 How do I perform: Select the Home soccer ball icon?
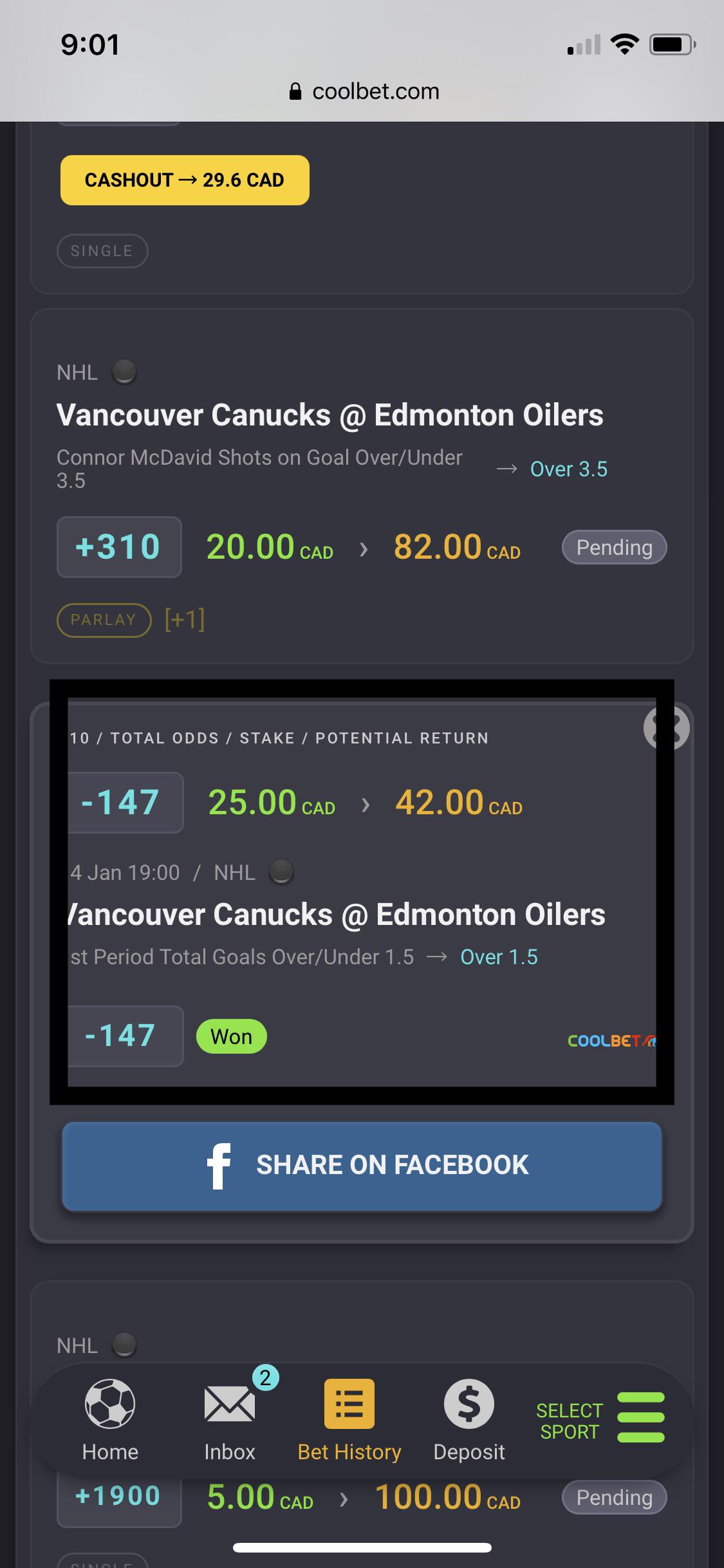(109, 1404)
